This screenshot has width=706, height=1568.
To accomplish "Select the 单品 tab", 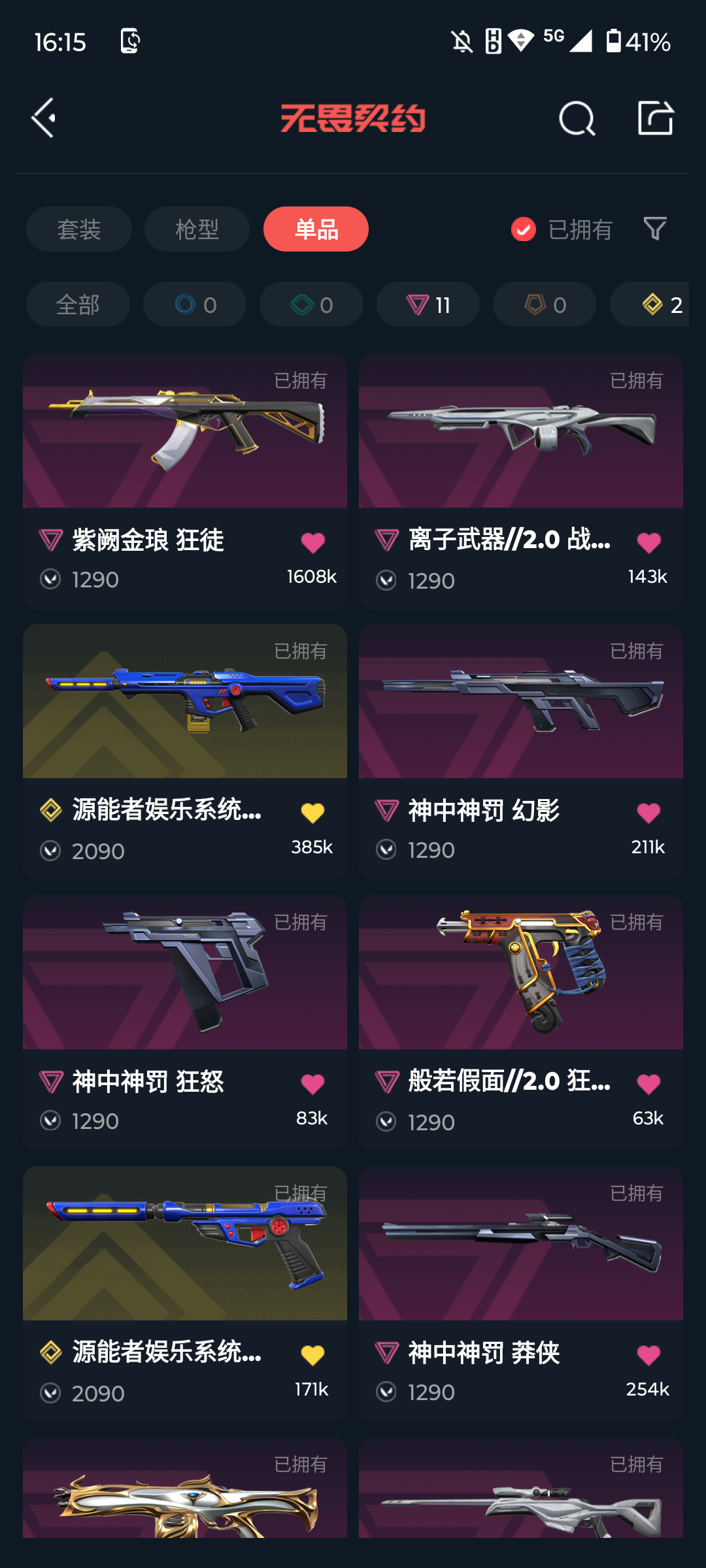I will click(316, 229).
